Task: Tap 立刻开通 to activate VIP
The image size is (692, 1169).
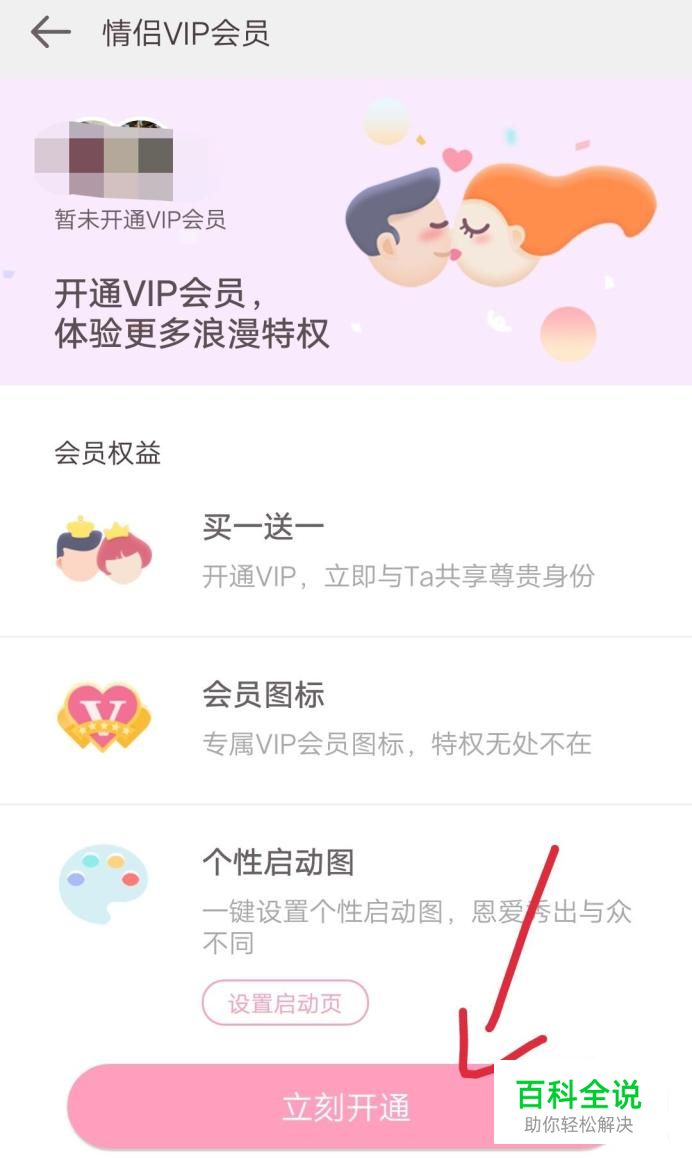Action: (x=345, y=1107)
